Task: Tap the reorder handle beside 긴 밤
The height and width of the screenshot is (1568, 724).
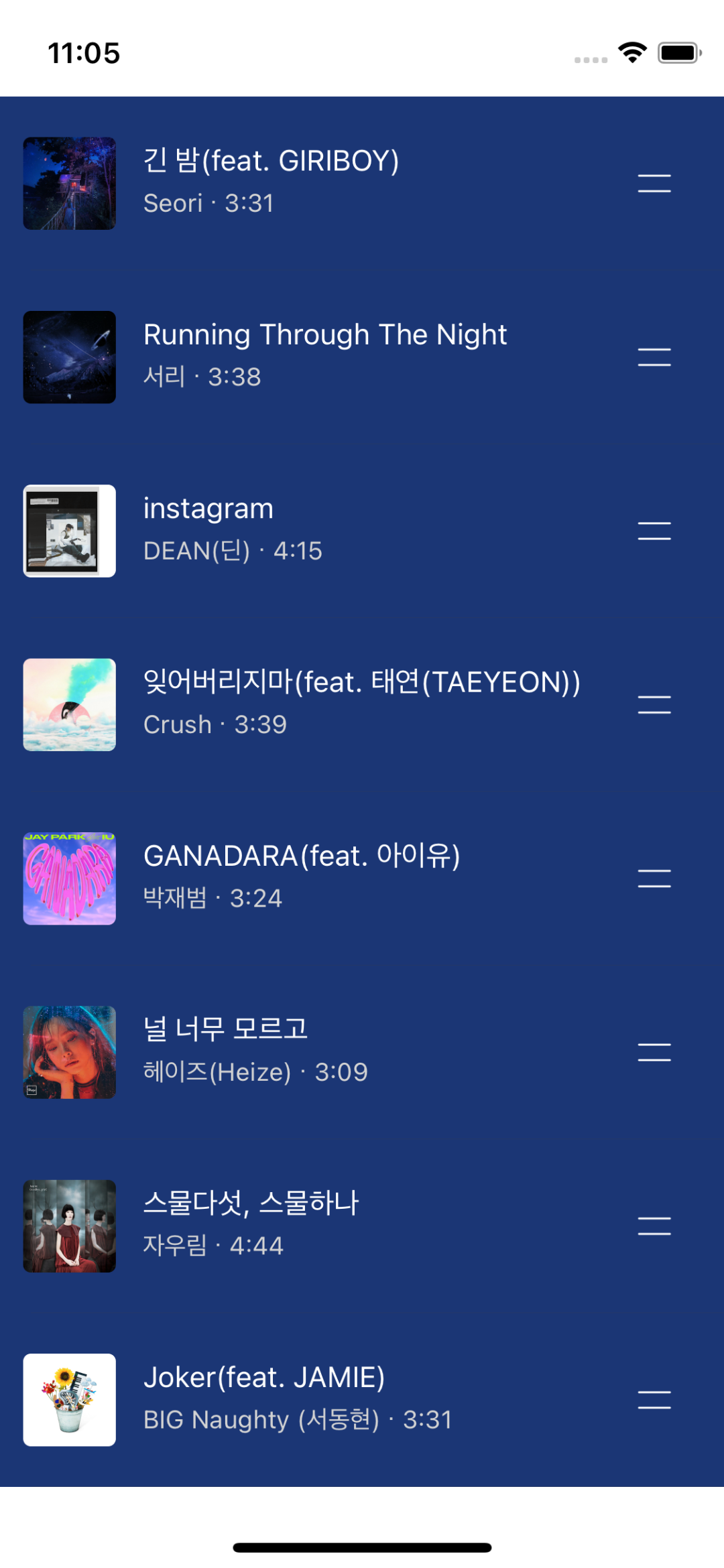Action: pyautogui.click(x=654, y=183)
